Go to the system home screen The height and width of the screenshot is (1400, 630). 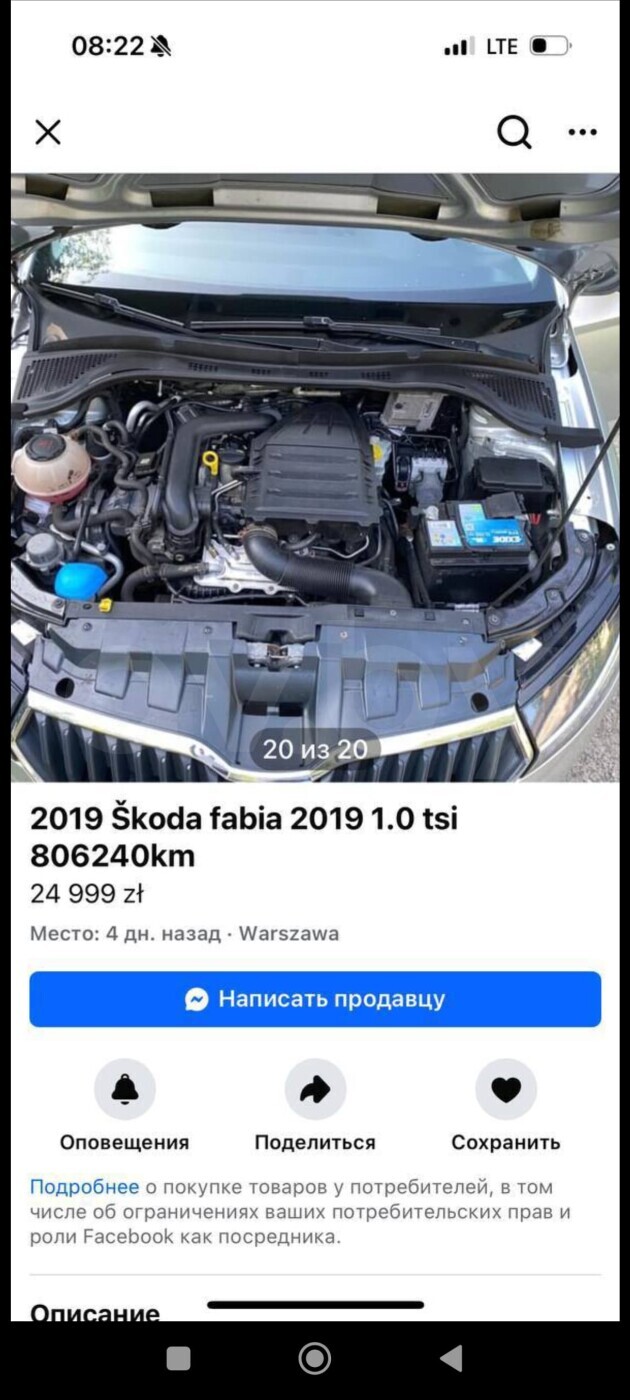[315, 1358]
